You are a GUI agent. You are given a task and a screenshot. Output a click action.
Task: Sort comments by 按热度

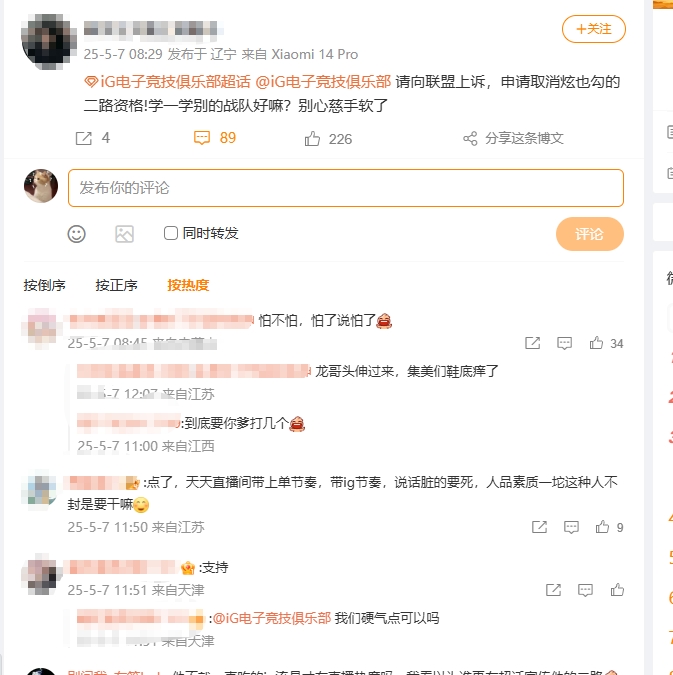[188, 285]
